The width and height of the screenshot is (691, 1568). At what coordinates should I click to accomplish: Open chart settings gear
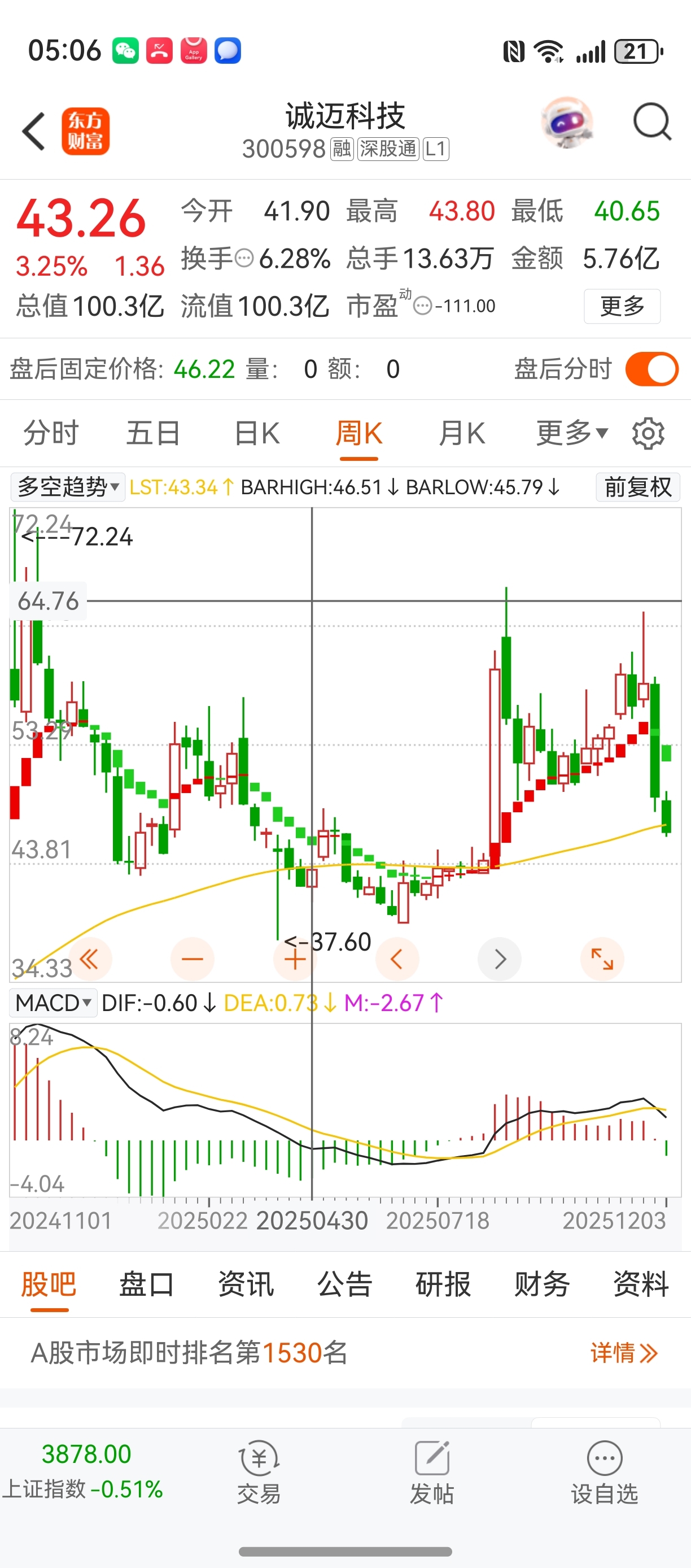648,434
